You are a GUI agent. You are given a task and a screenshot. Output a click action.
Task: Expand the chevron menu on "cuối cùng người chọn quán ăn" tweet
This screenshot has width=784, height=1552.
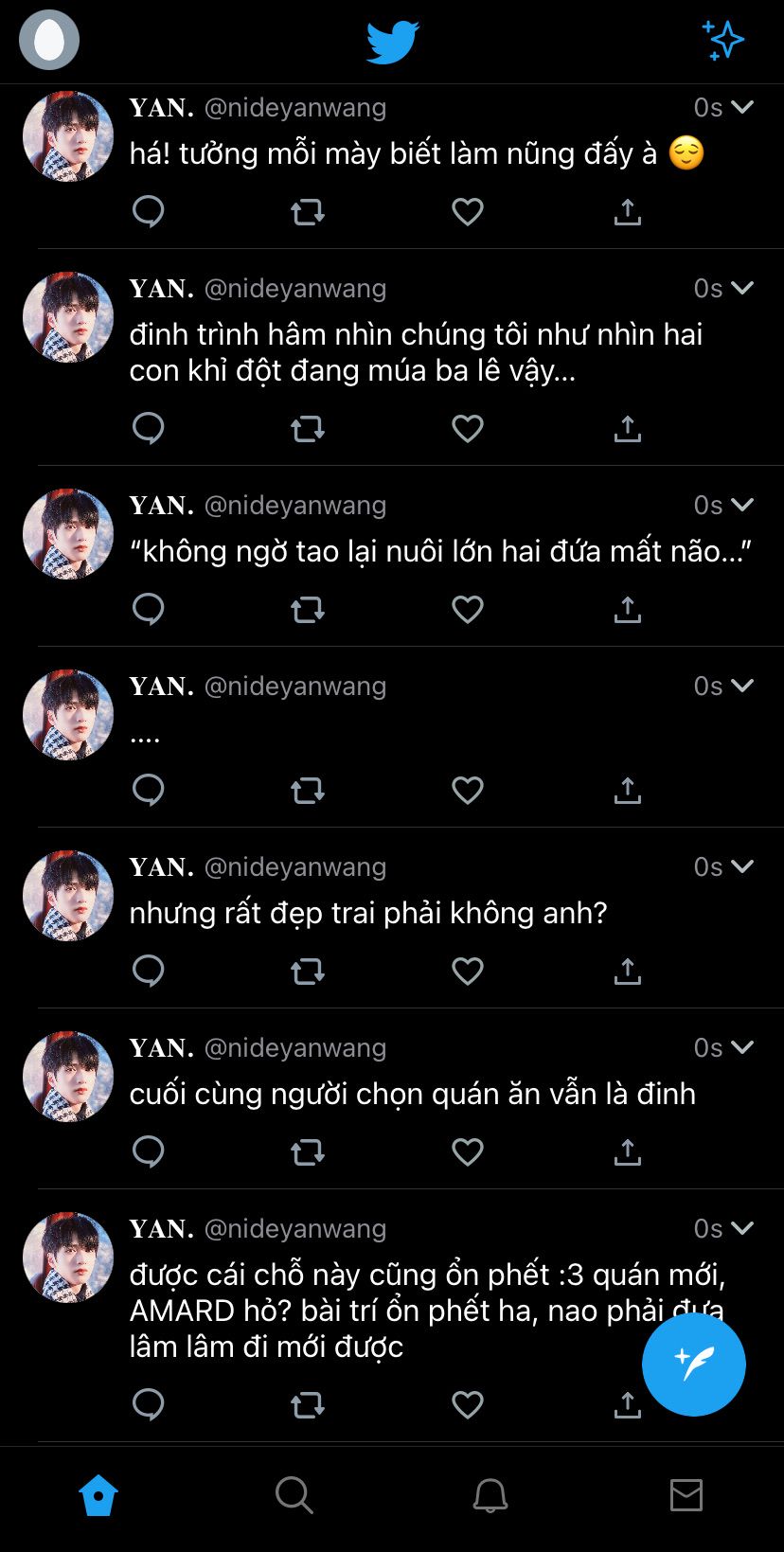(x=743, y=1047)
